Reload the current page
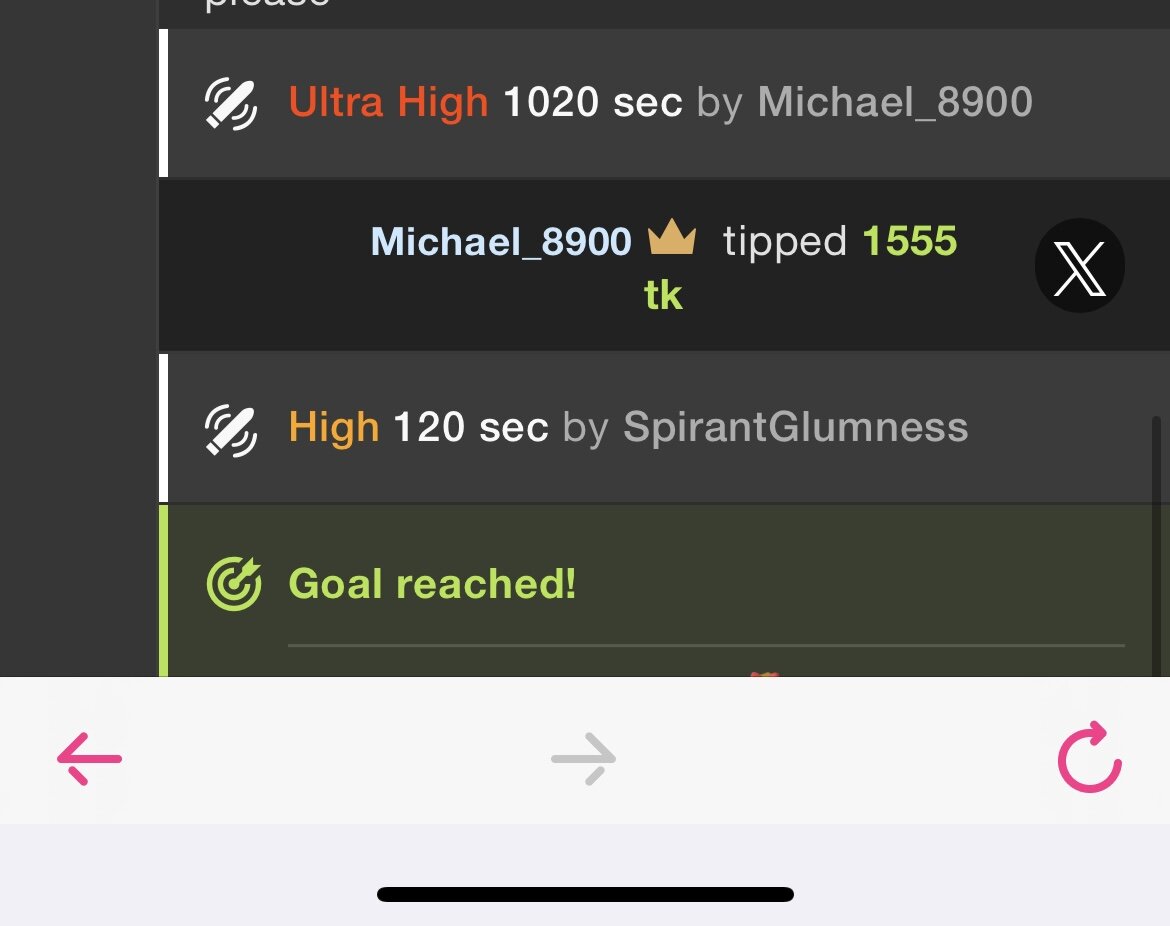 pos(1089,757)
